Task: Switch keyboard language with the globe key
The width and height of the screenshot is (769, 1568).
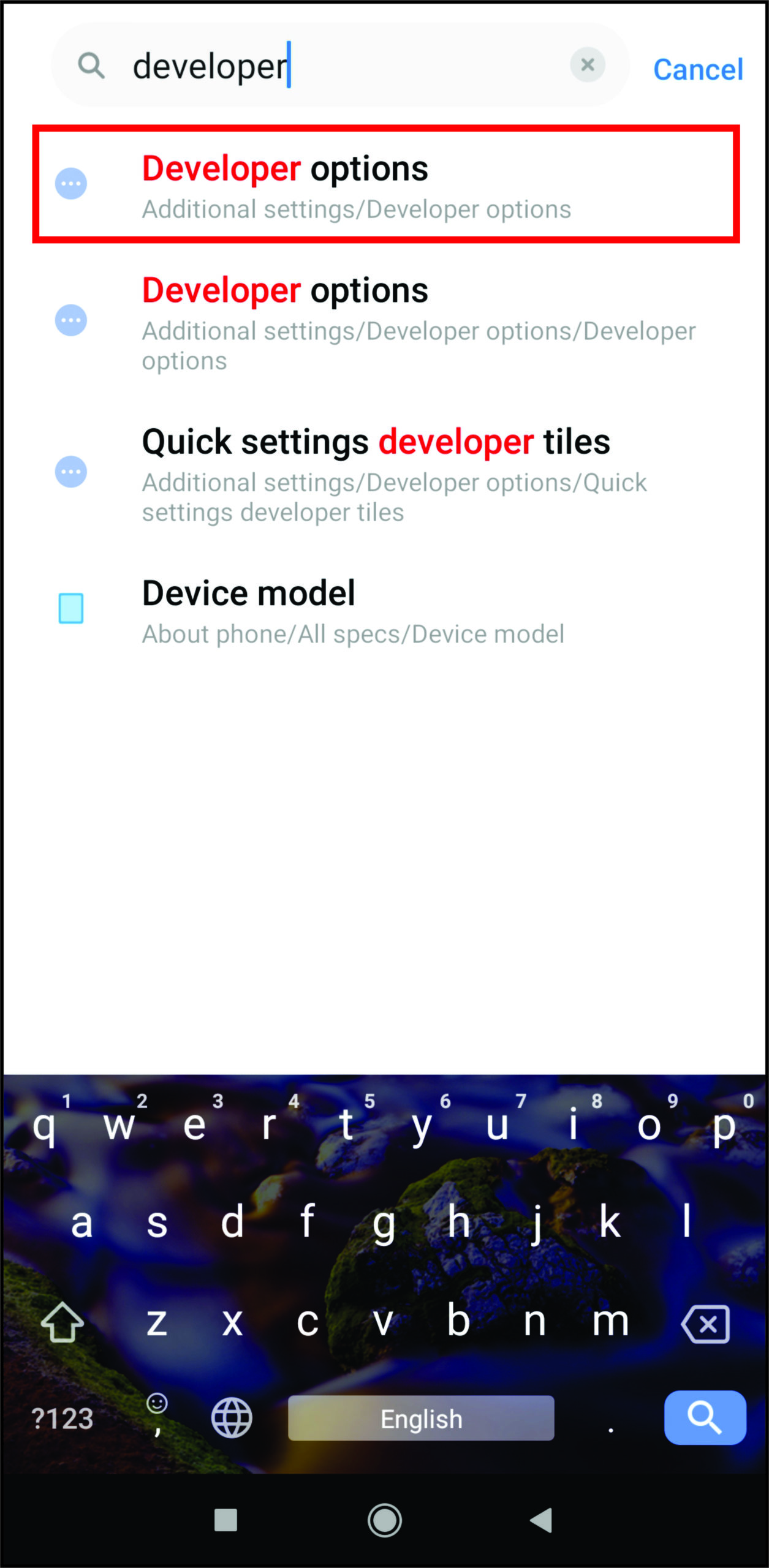Action: point(232,1417)
